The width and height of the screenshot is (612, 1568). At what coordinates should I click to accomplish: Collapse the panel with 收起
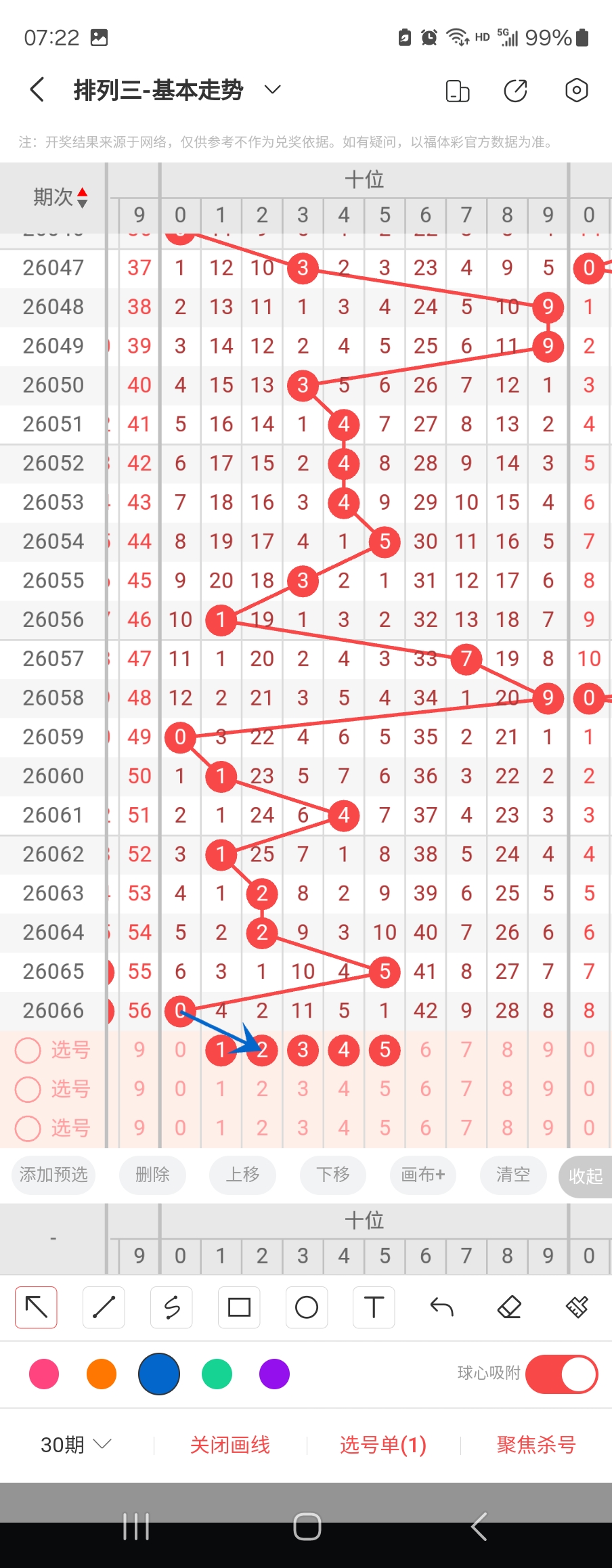point(585,1176)
